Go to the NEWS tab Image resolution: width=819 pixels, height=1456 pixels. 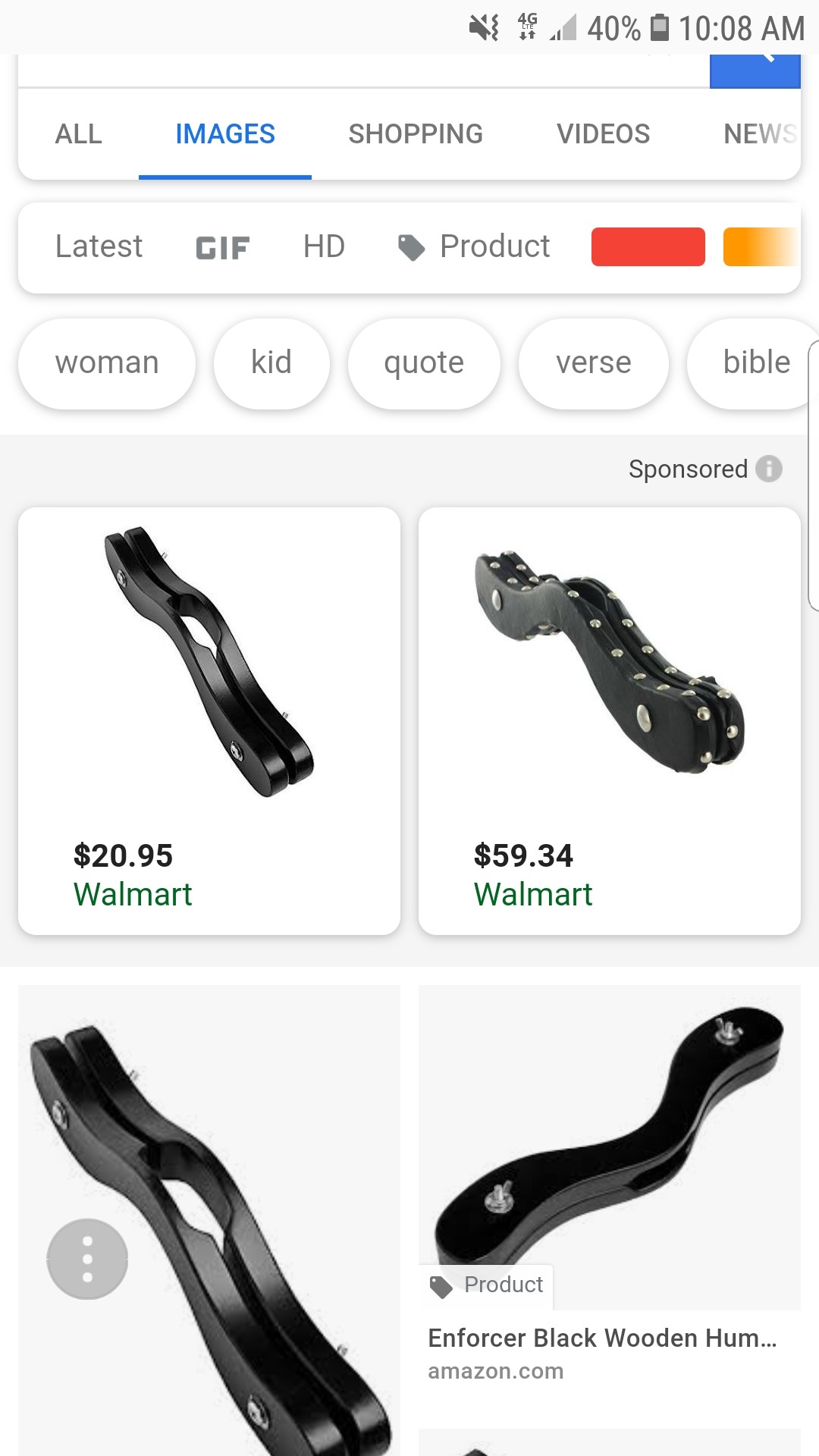tap(759, 134)
